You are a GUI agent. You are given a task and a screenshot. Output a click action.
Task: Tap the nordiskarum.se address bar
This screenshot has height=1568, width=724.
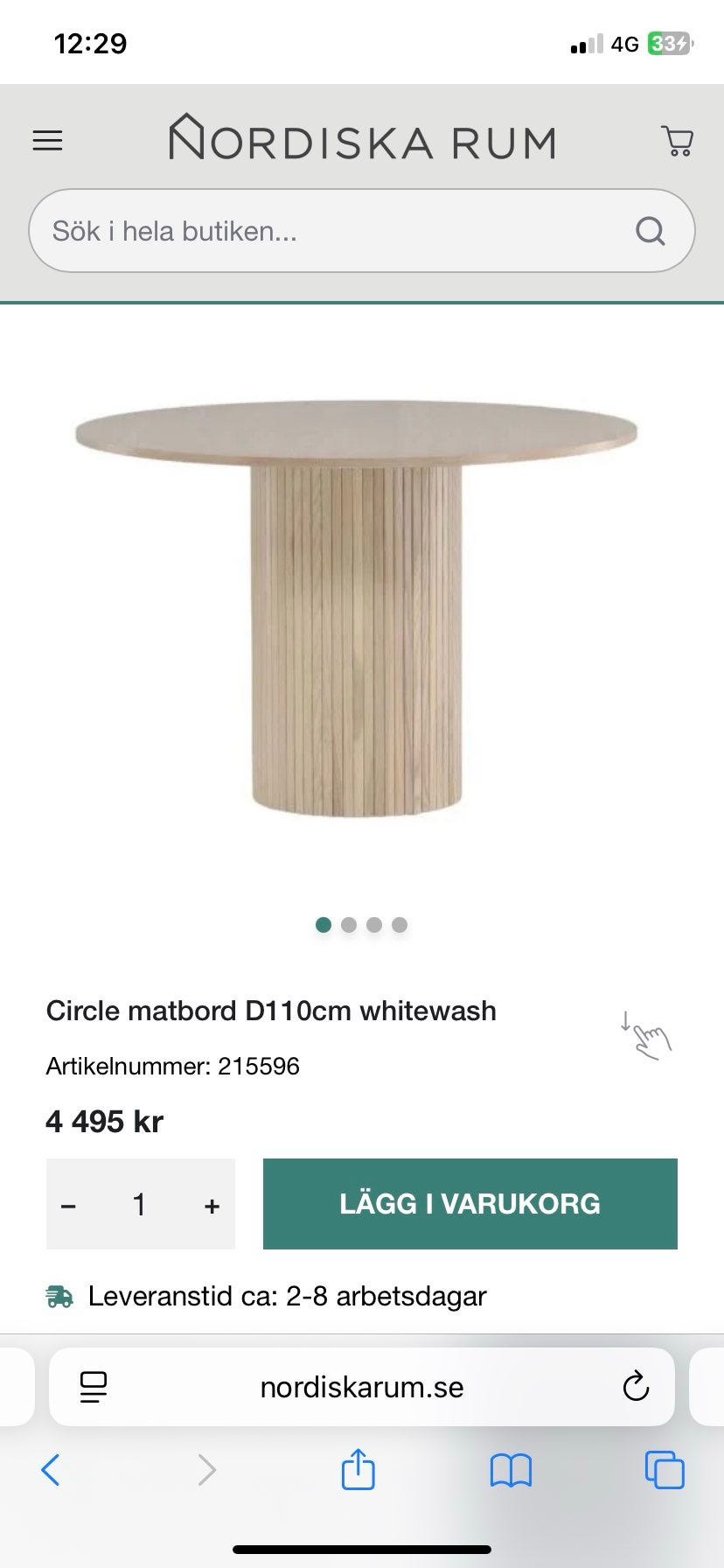click(x=362, y=1387)
